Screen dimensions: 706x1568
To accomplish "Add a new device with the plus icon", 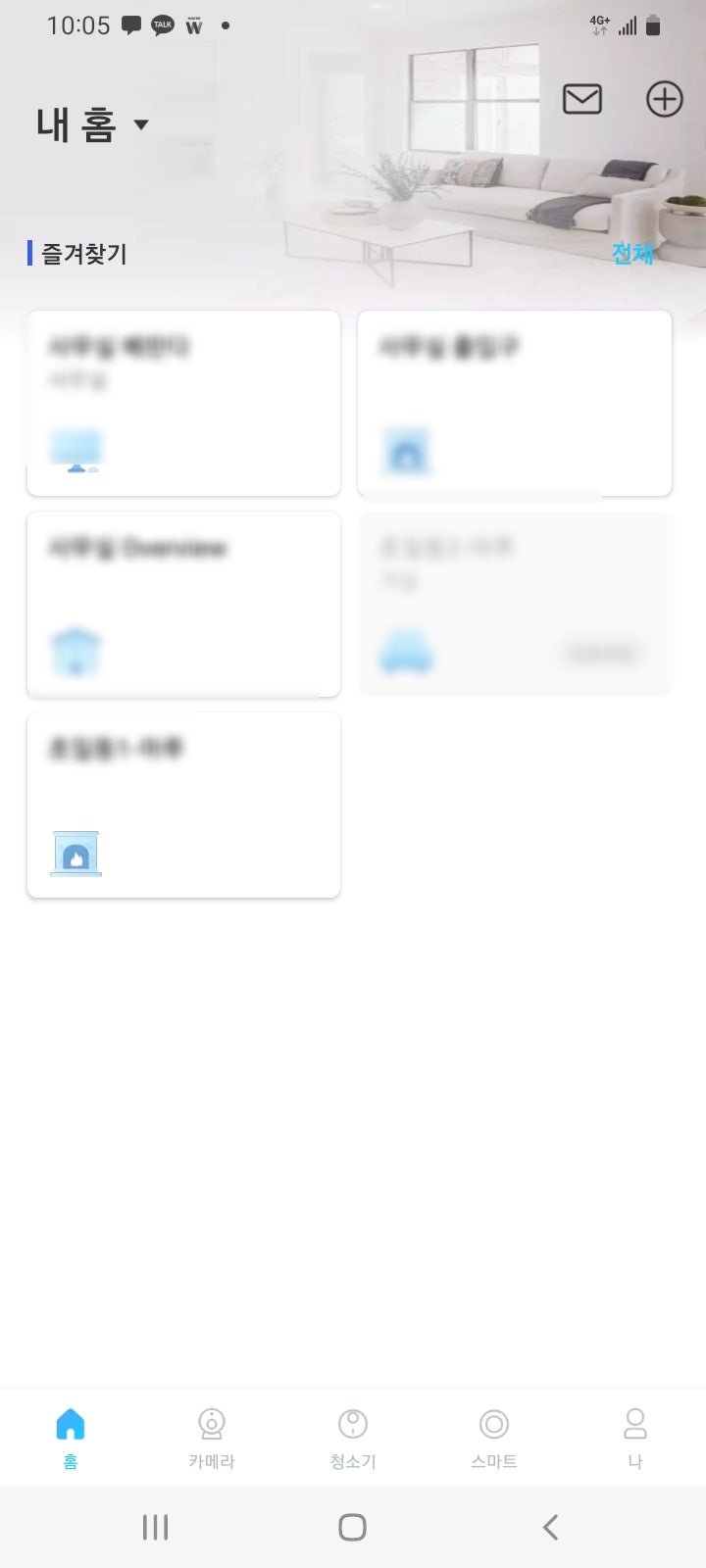I will [664, 99].
